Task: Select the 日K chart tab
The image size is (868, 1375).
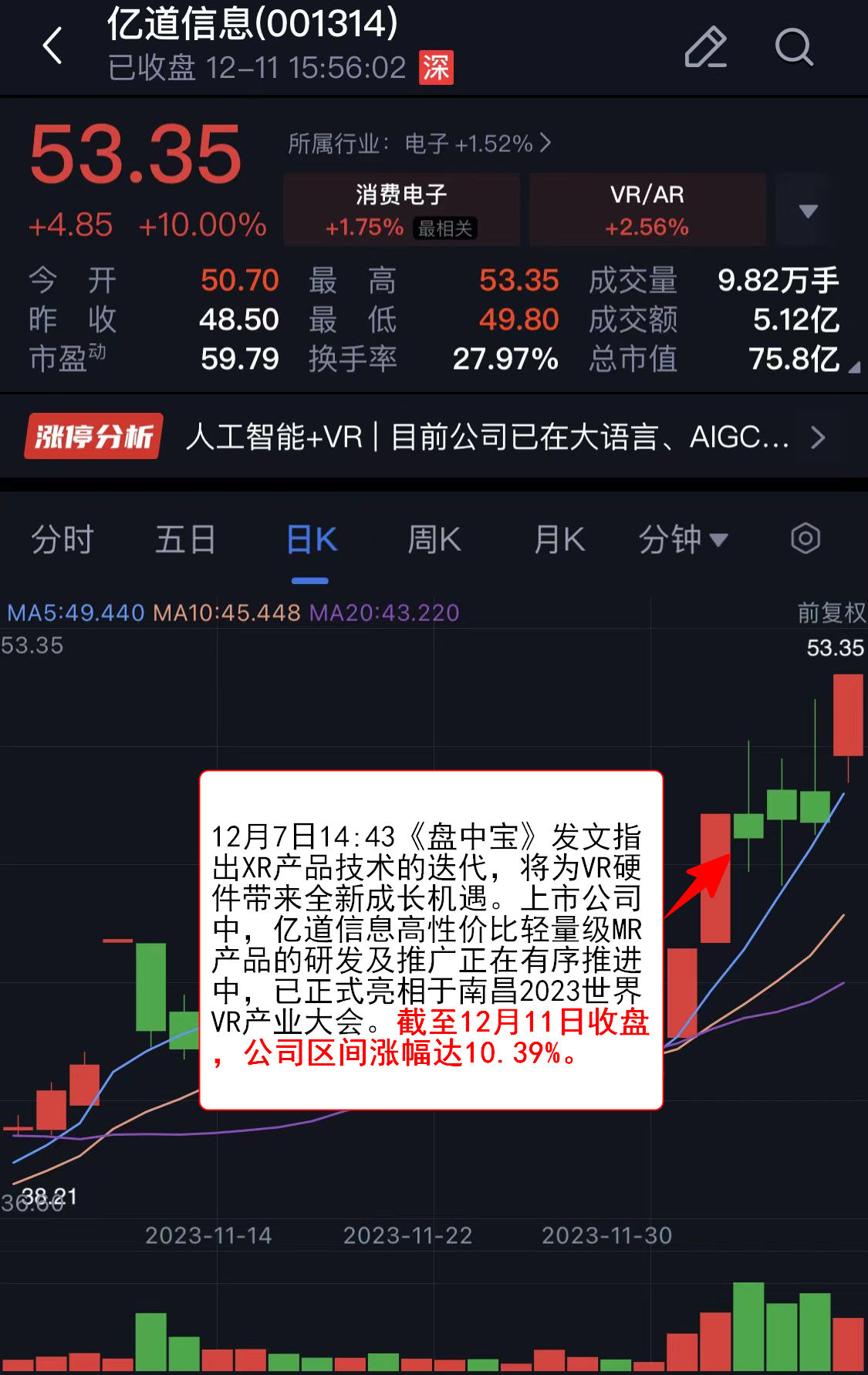Action: pyautogui.click(x=311, y=539)
